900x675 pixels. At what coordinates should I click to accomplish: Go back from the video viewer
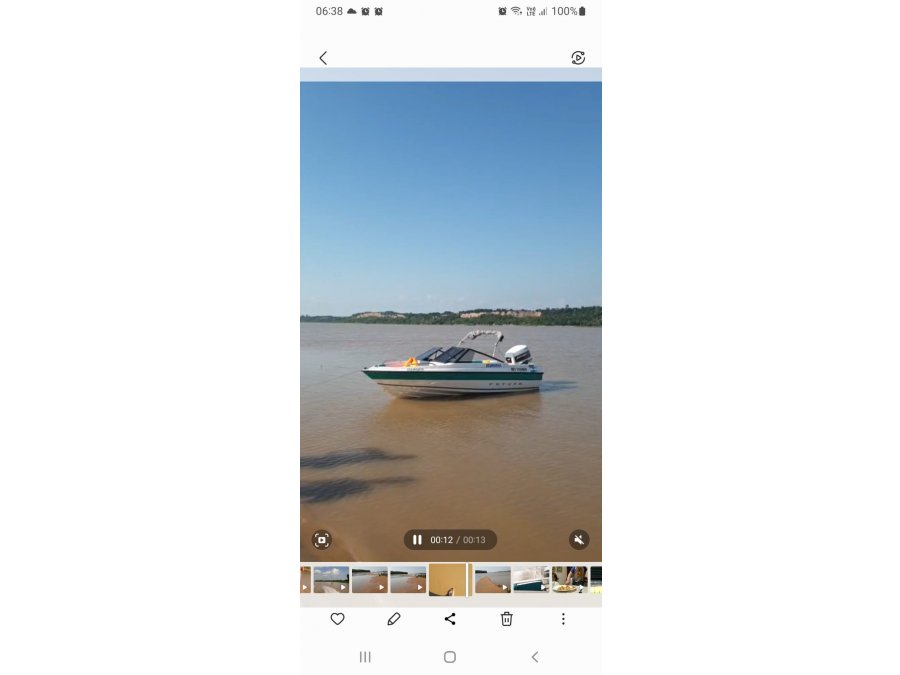coord(323,58)
